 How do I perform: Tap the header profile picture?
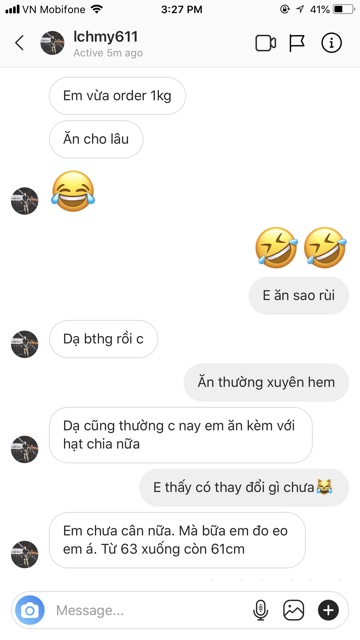point(53,43)
